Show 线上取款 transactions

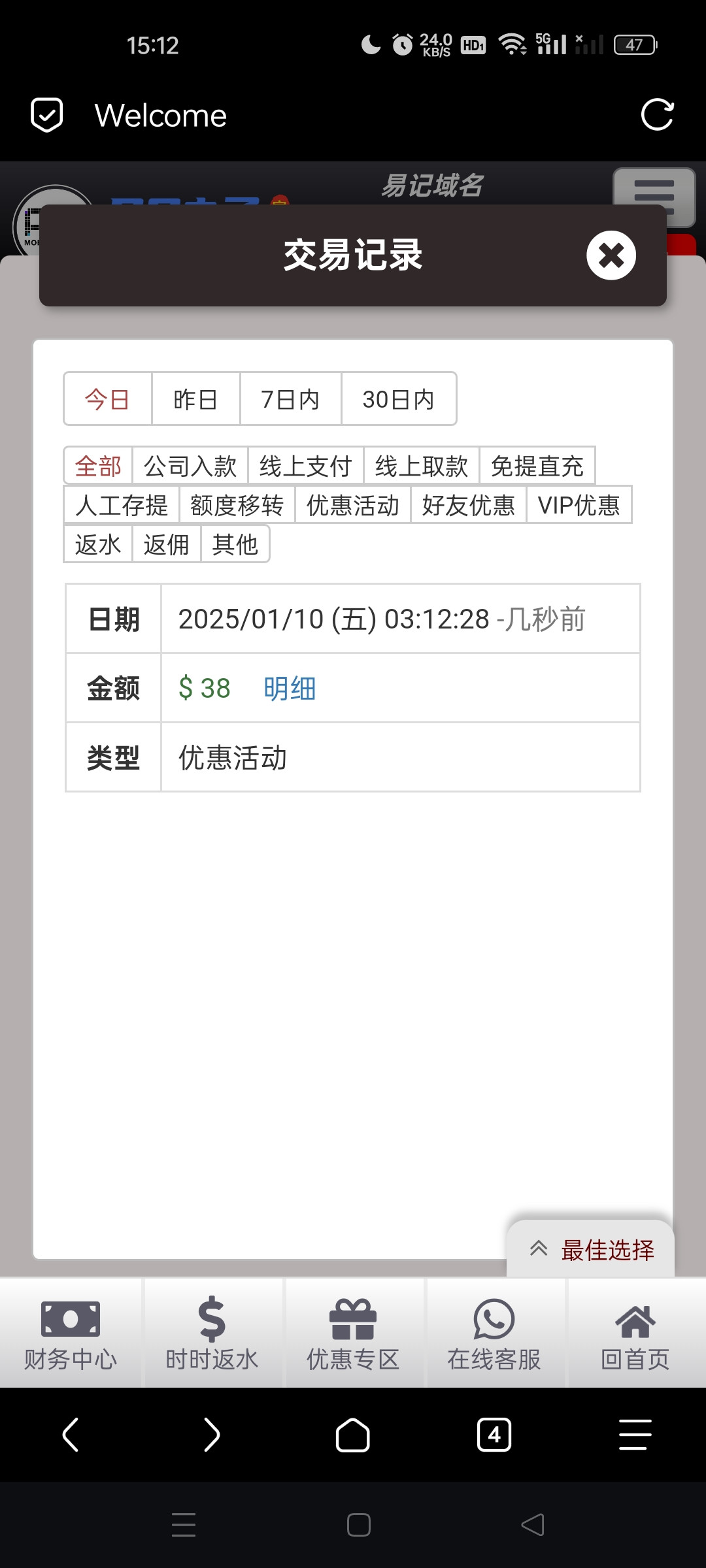pos(422,466)
